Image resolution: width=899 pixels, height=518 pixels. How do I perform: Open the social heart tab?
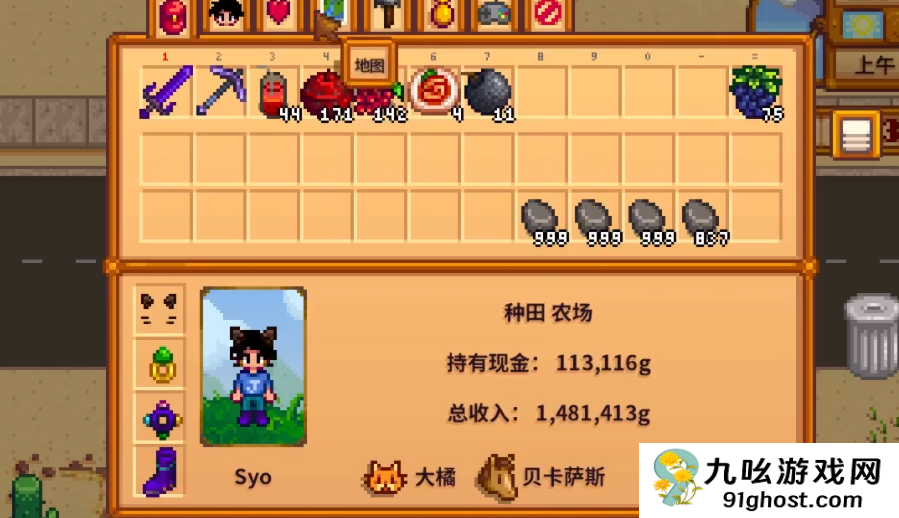279,14
